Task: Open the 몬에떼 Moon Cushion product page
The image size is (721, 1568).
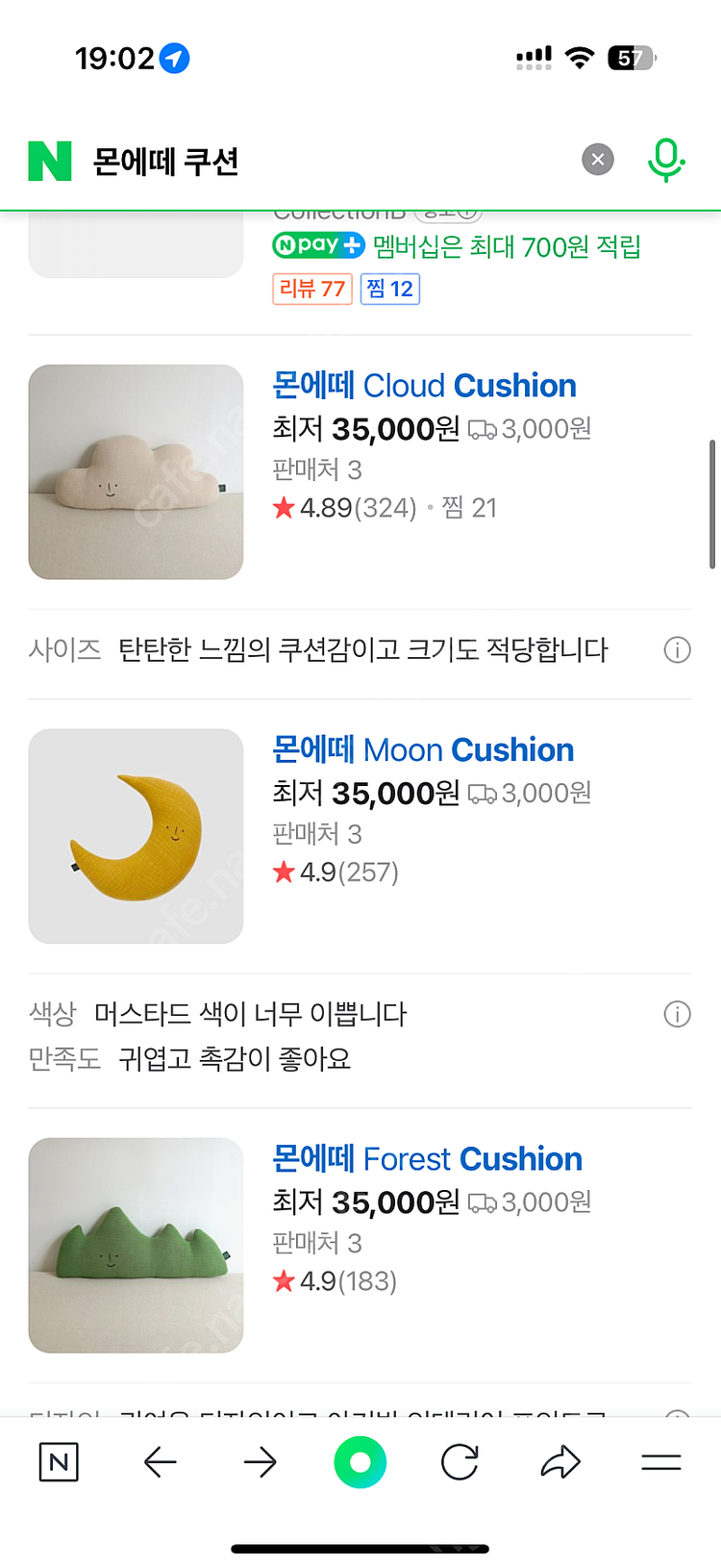Action: click(424, 749)
